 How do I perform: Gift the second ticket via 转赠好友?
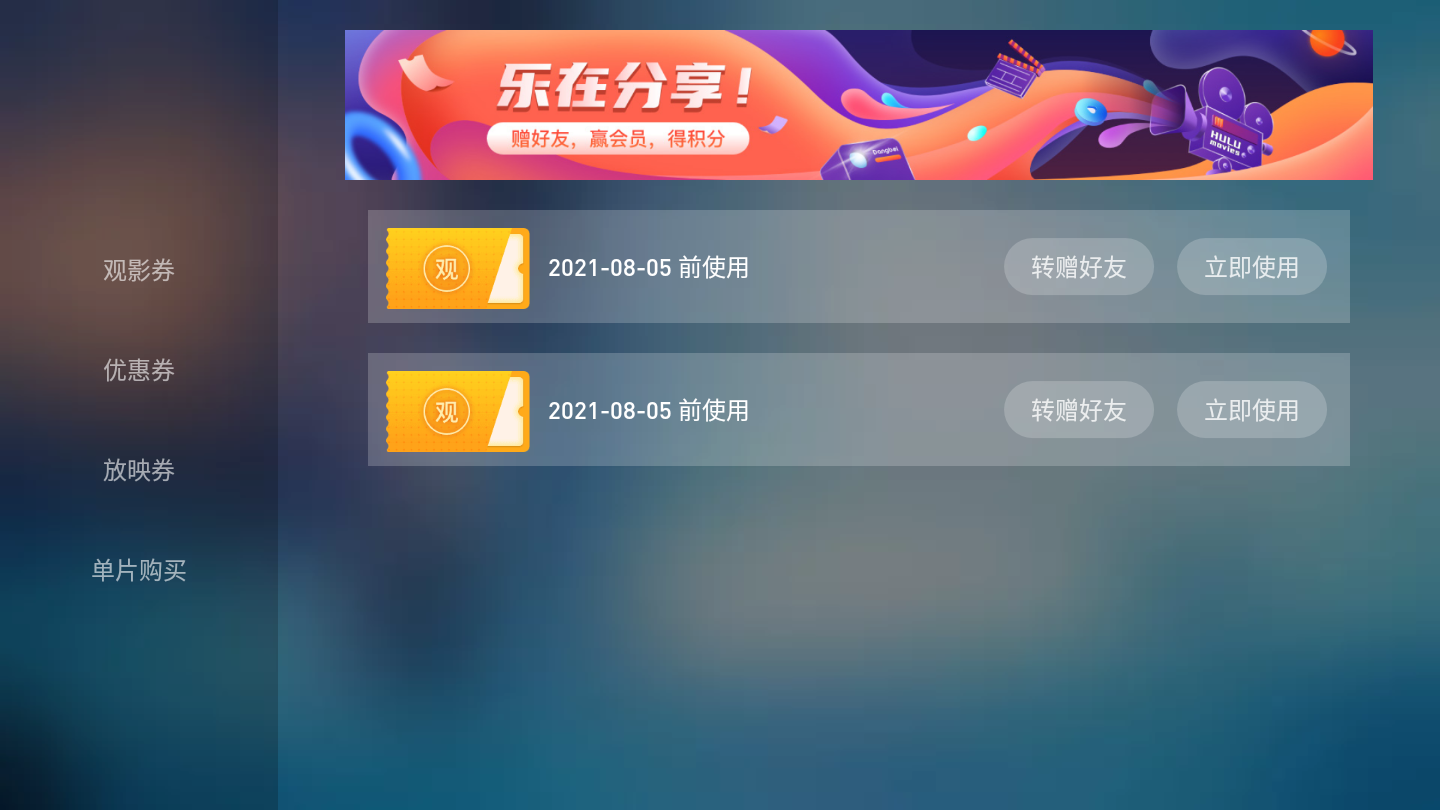pyautogui.click(x=1078, y=410)
